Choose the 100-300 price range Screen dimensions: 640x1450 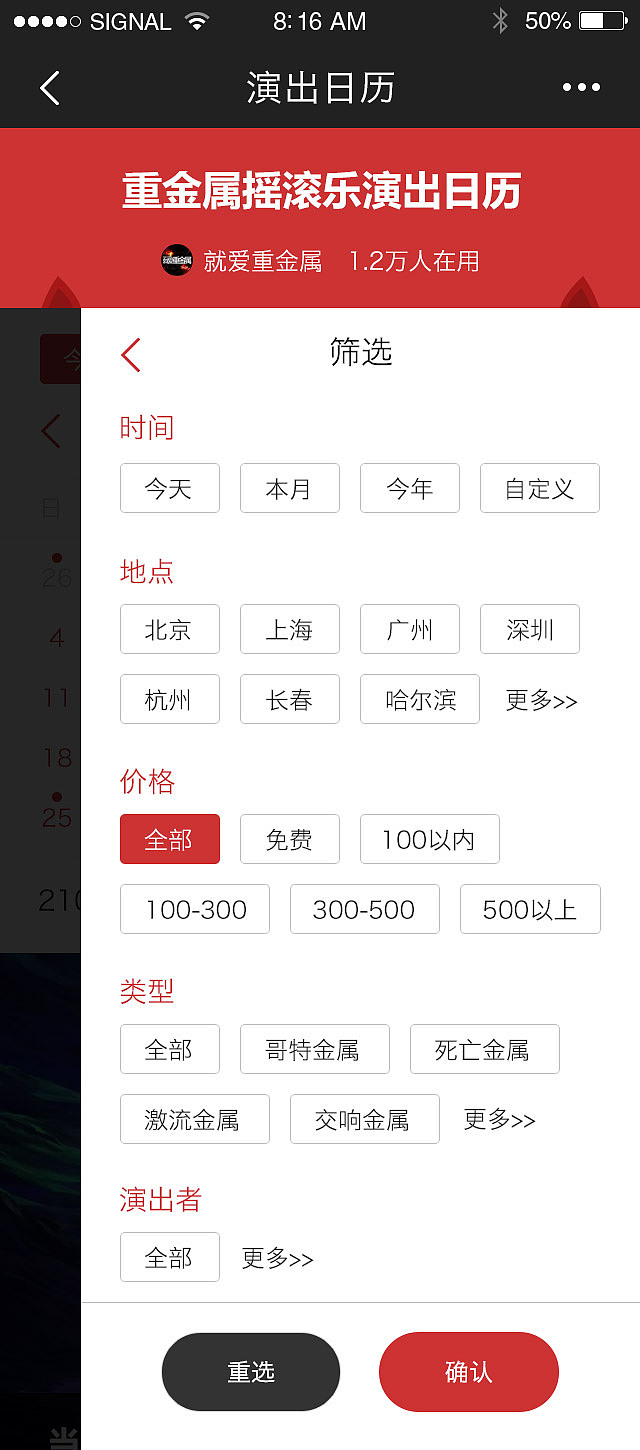[x=195, y=909]
